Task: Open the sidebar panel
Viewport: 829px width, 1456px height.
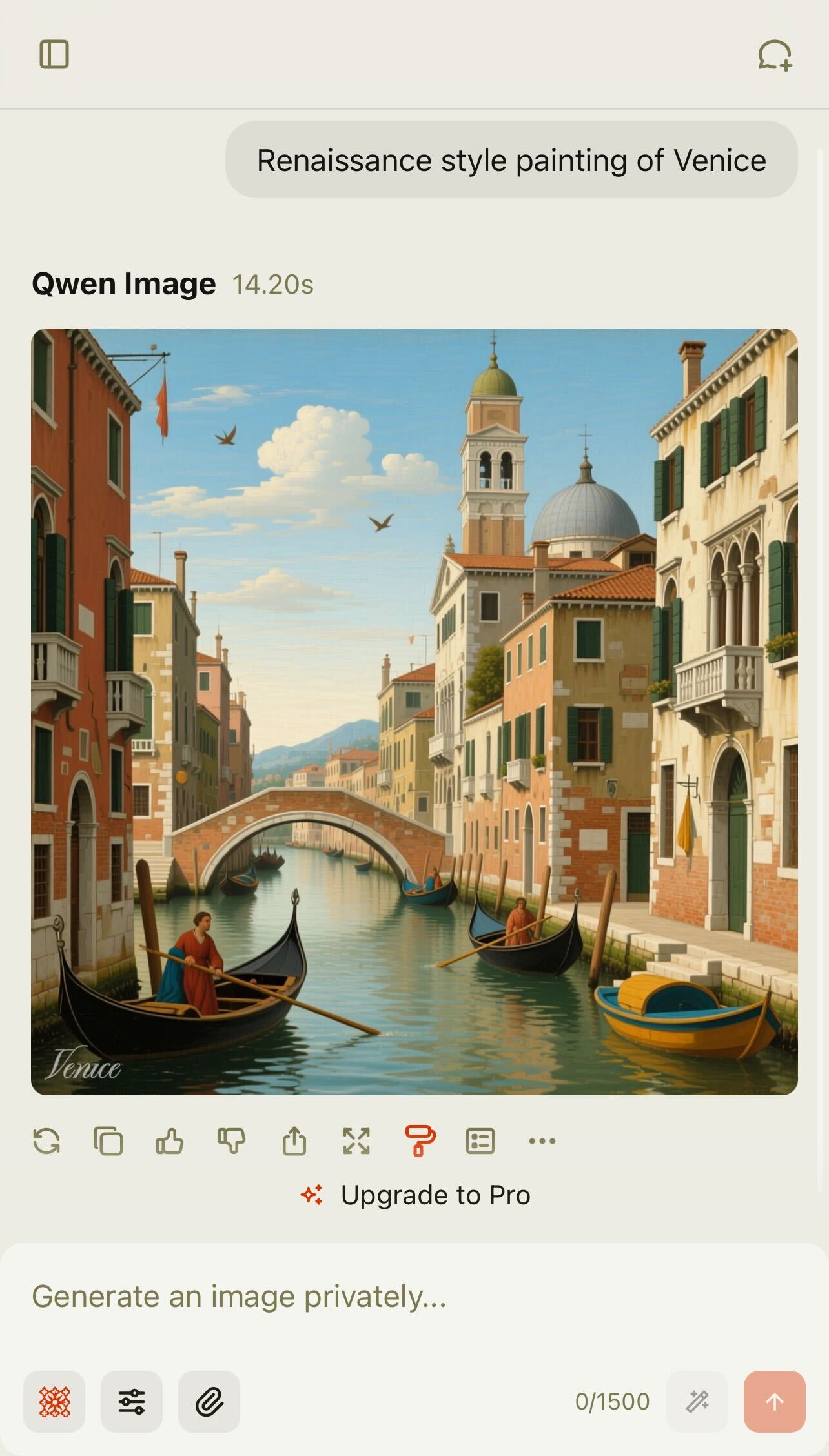Action: [54, 54]
